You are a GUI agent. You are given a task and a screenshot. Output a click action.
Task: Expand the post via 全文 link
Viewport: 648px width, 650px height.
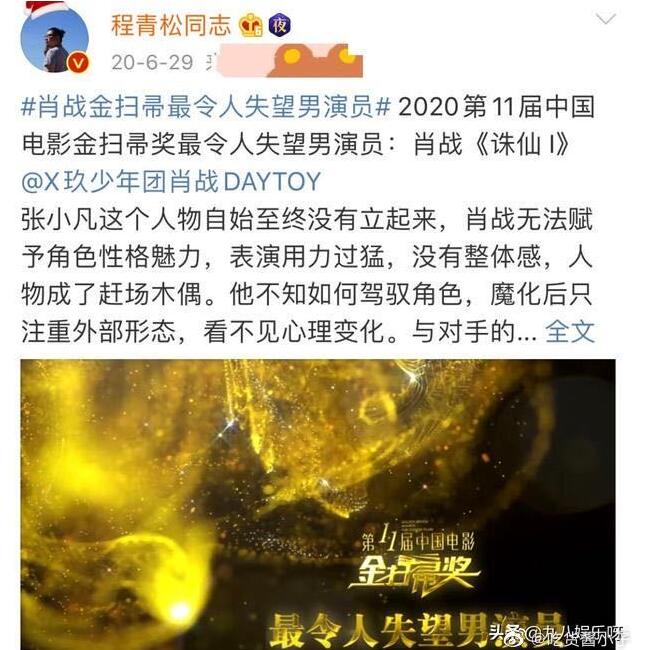click(570, 332)
